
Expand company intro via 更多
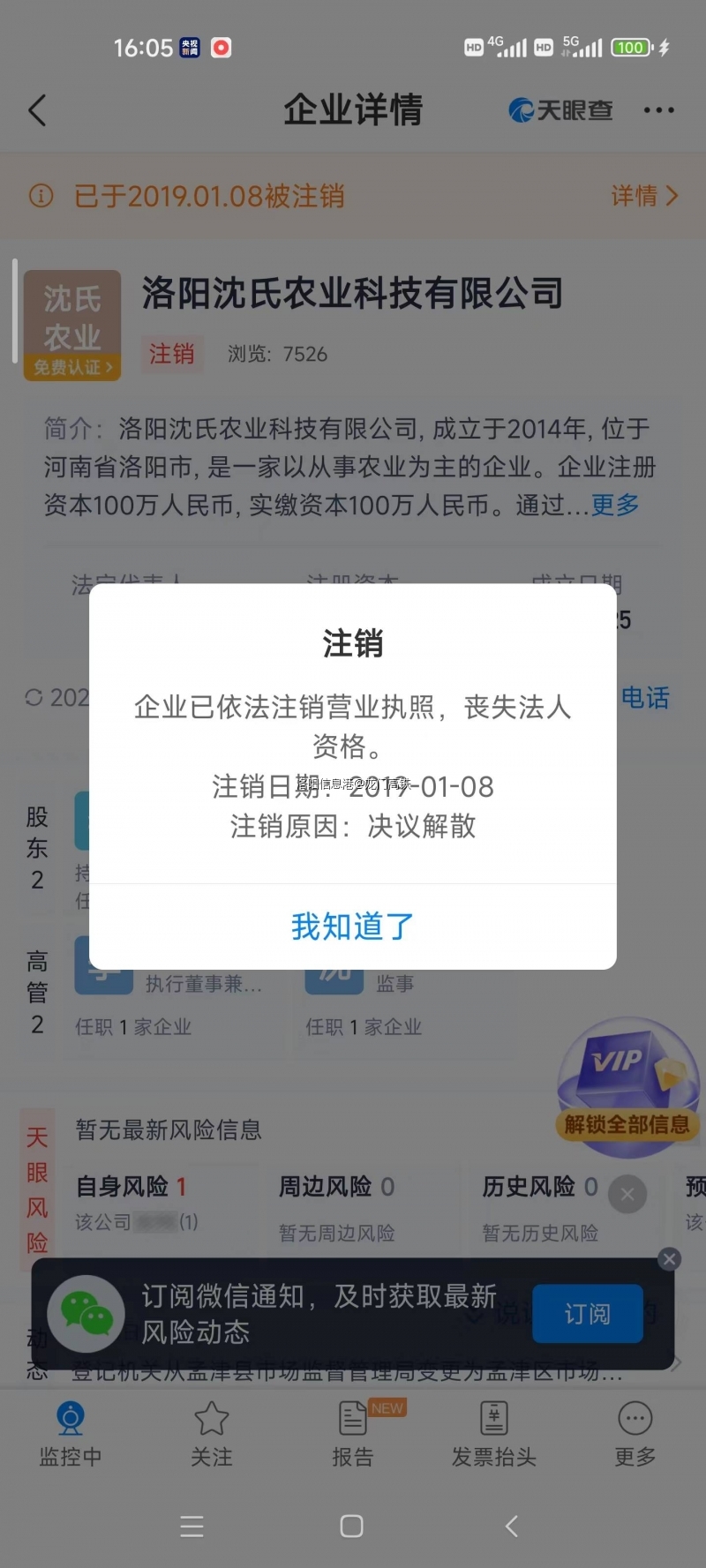pyautogui.click(x=615, y=505)
